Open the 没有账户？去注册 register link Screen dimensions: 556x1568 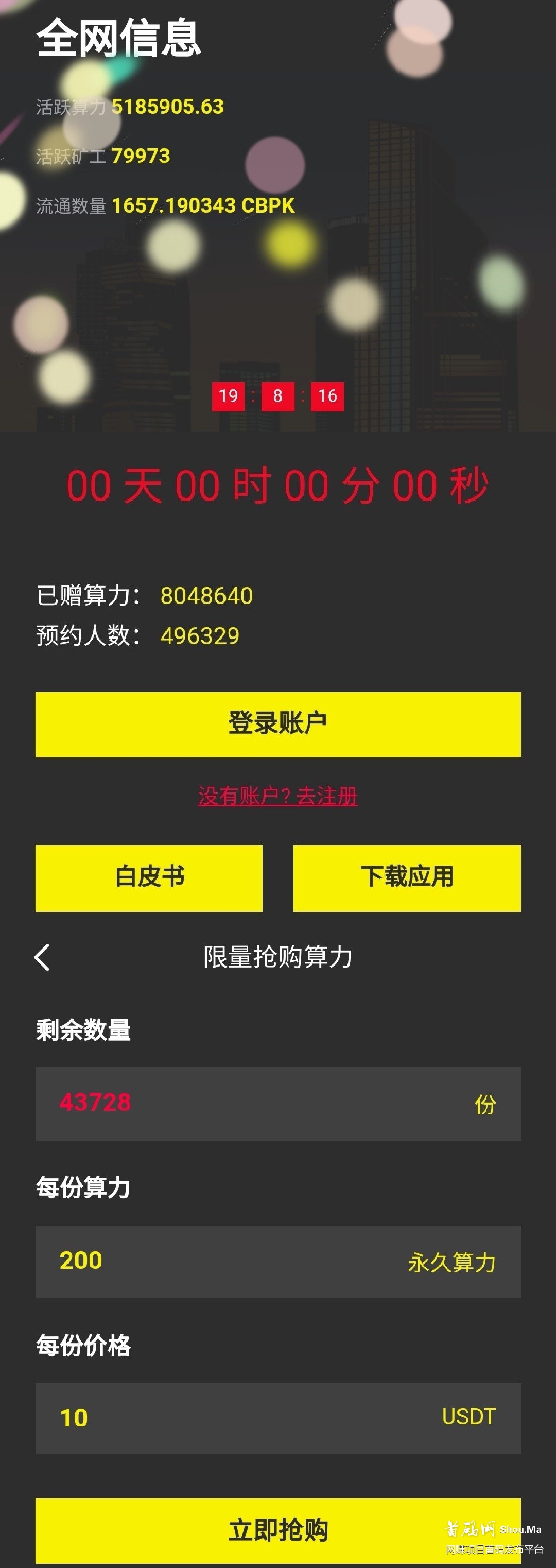click(278, 796)
